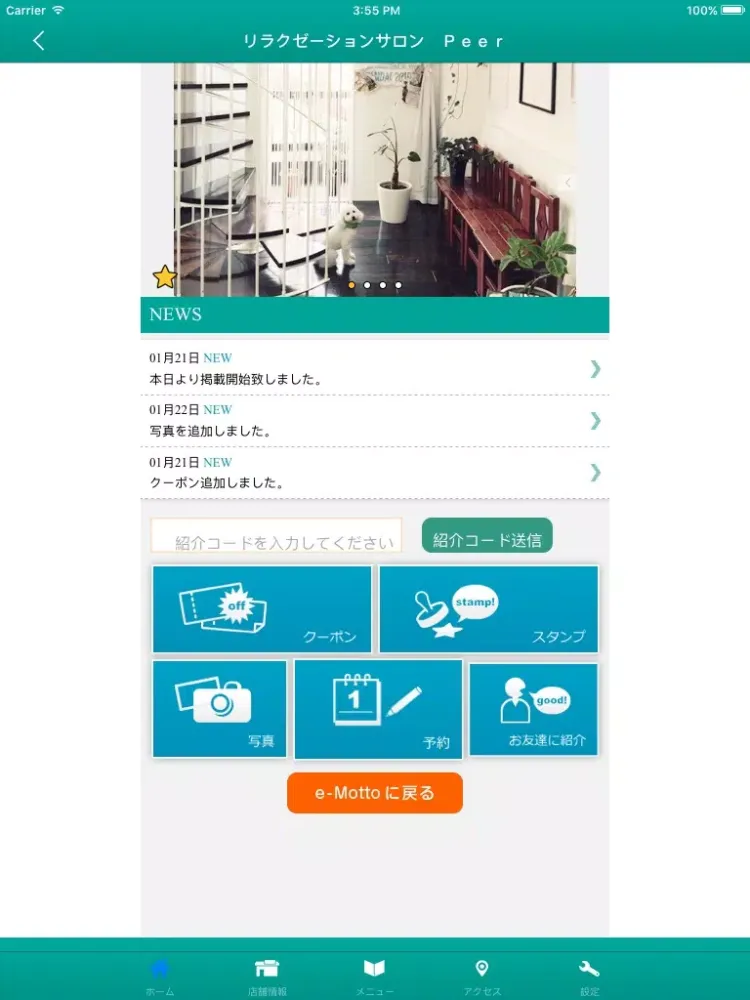Open the news item 本日より掲載開始致しました
The image size is (750, 1000).
point(374,368)
